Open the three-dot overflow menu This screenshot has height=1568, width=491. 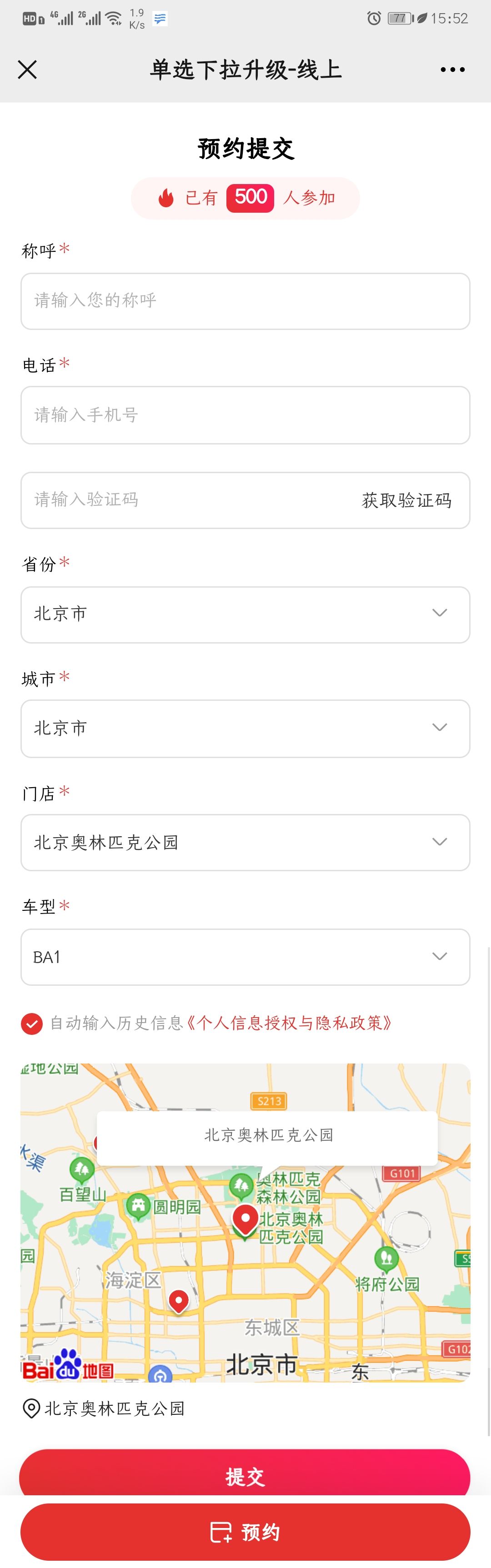[x=452, y=70]
